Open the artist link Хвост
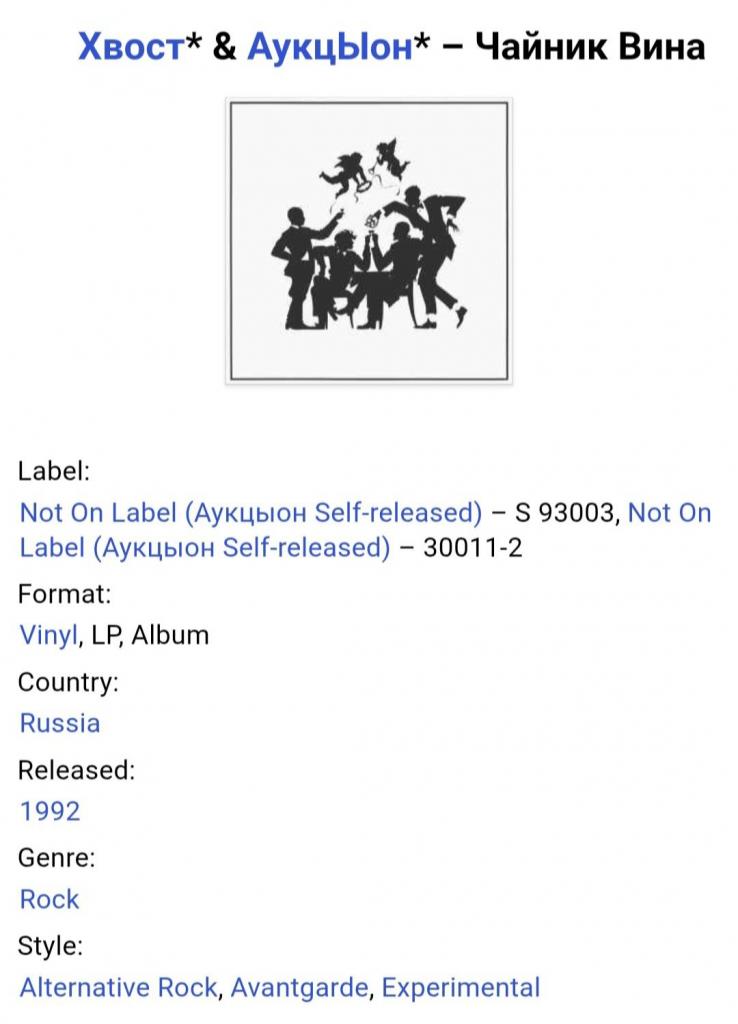This screenshot has height=1024, width=738. coord(131,46)
